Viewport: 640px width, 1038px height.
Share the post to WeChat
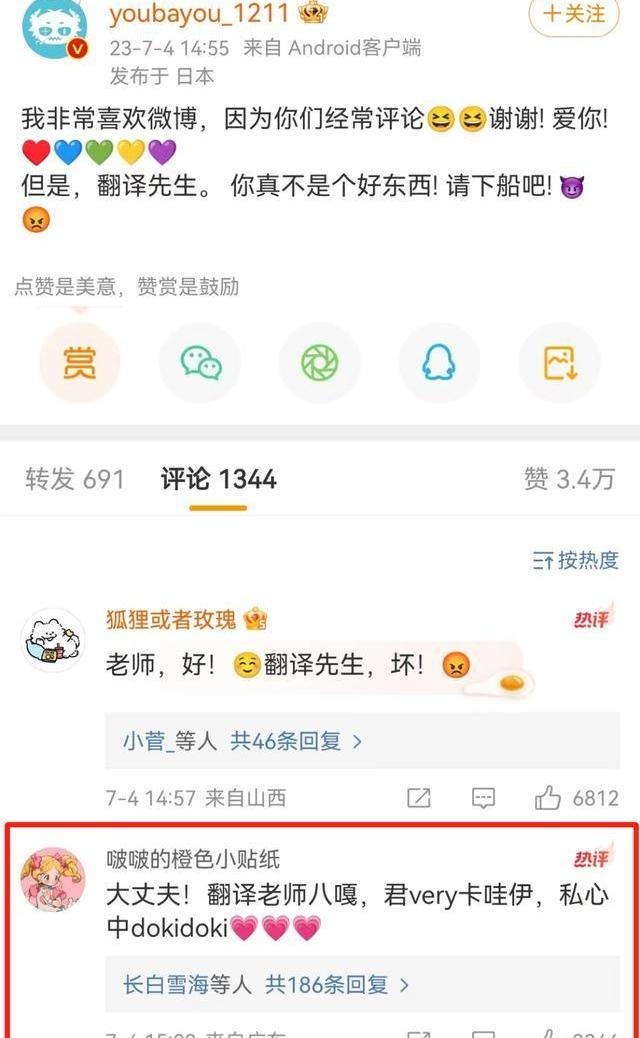pyautogui.click(x=201, y=362)
